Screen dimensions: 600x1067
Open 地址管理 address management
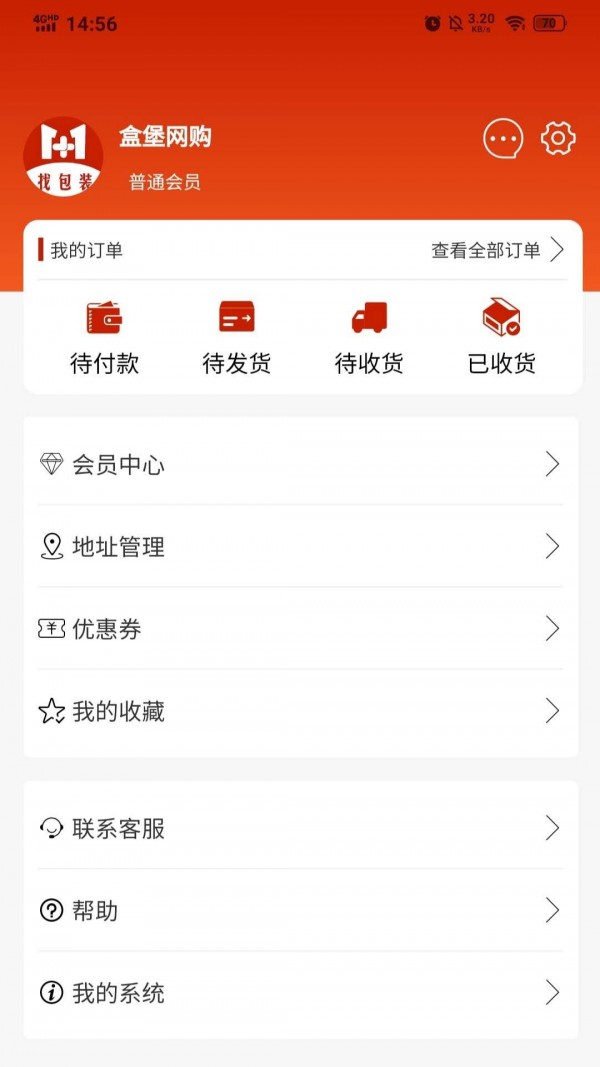coord(300,547)
